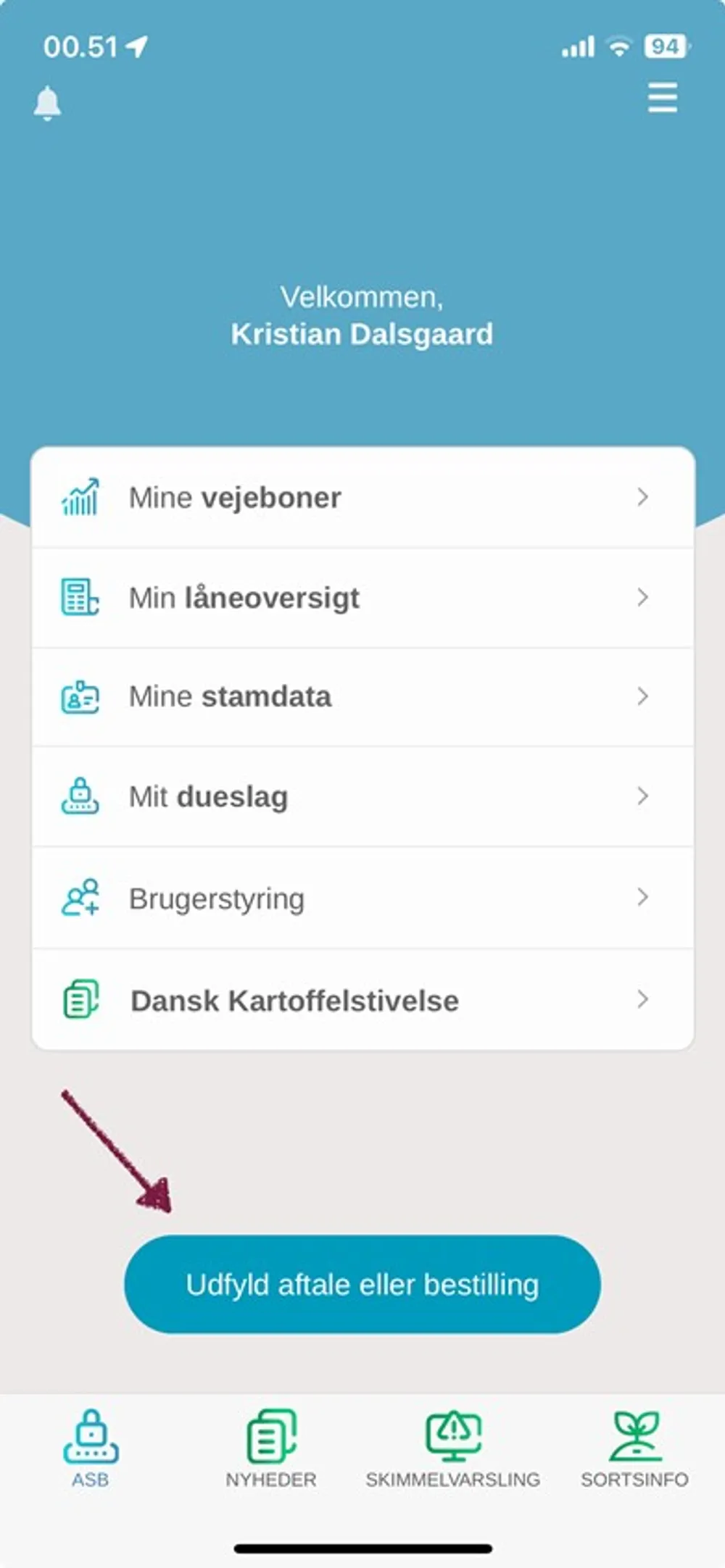The width and height of the screenshot is (725, 1568).
Task: Open the notifications bell
Action: (x=48, y=102)
